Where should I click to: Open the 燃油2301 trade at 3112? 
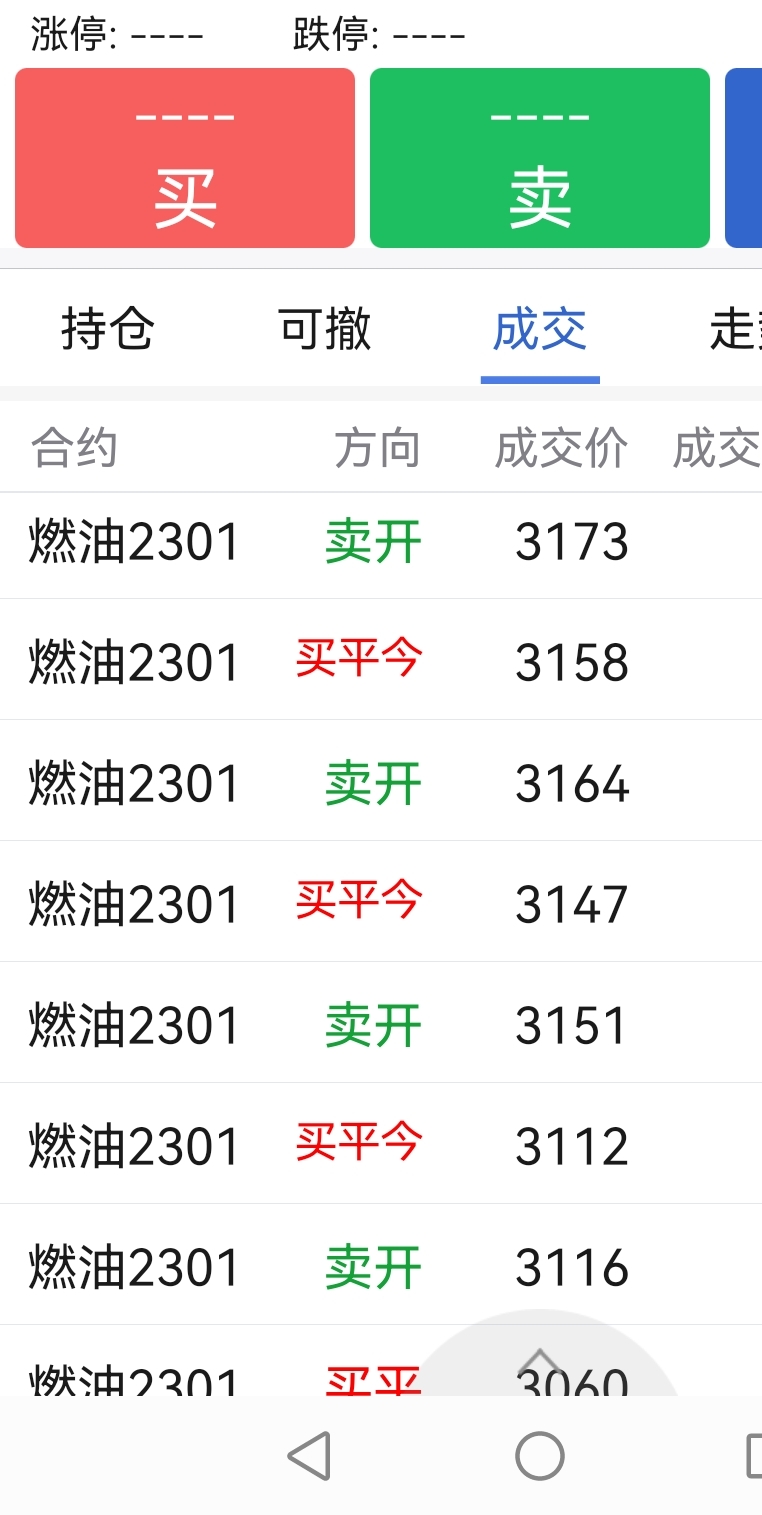click(x=381, y=1144)
